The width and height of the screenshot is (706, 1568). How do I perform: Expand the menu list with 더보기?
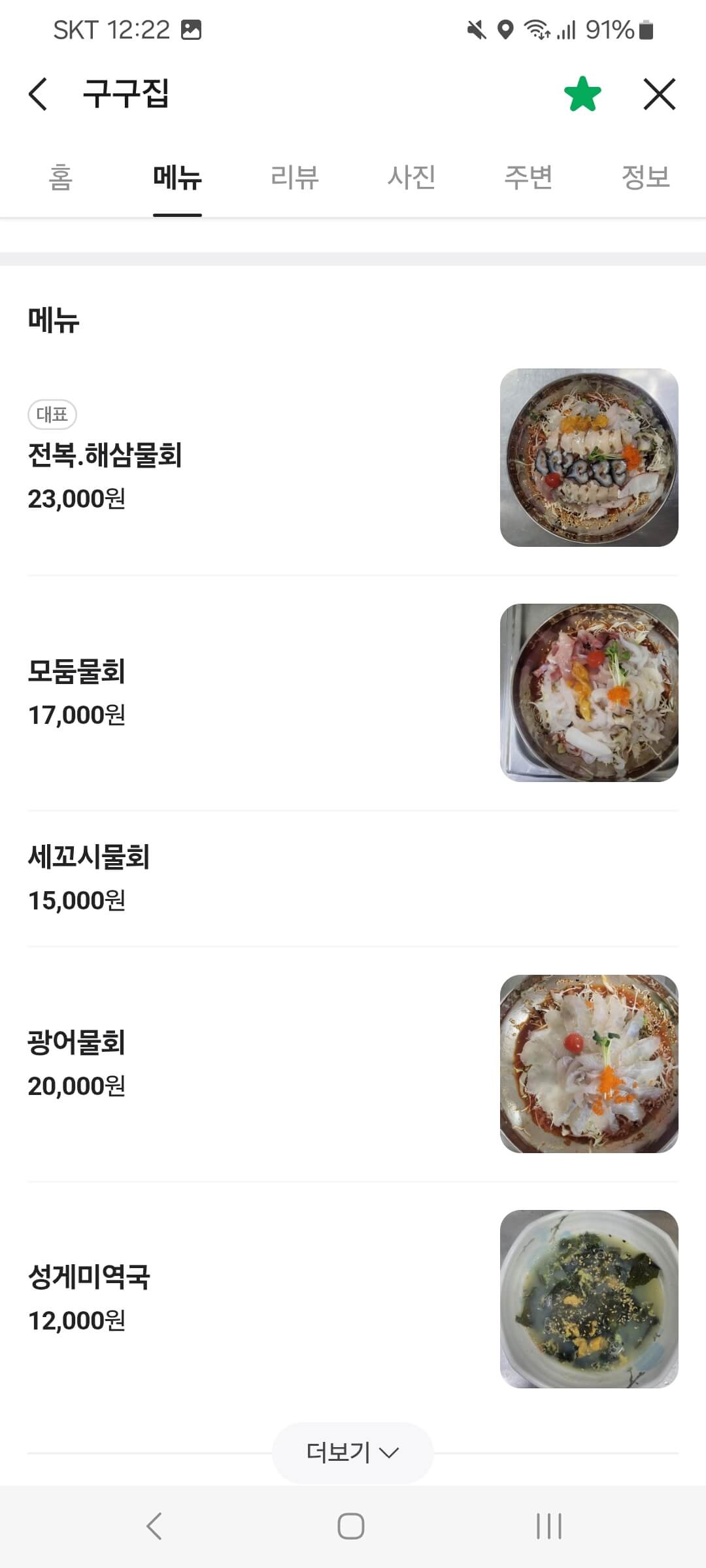point(353,1452)
